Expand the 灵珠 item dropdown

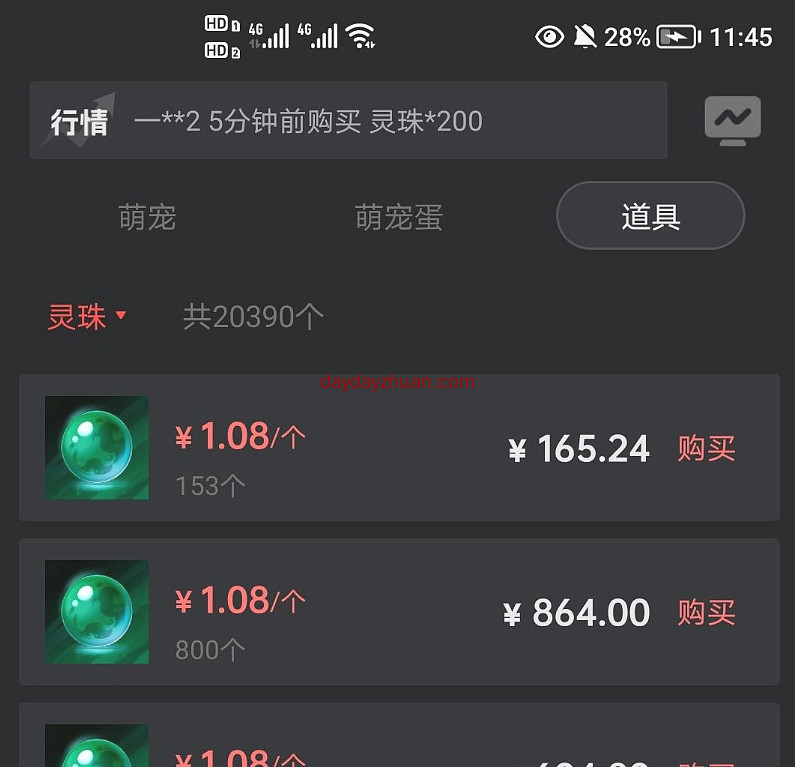(x=87, y=317)
